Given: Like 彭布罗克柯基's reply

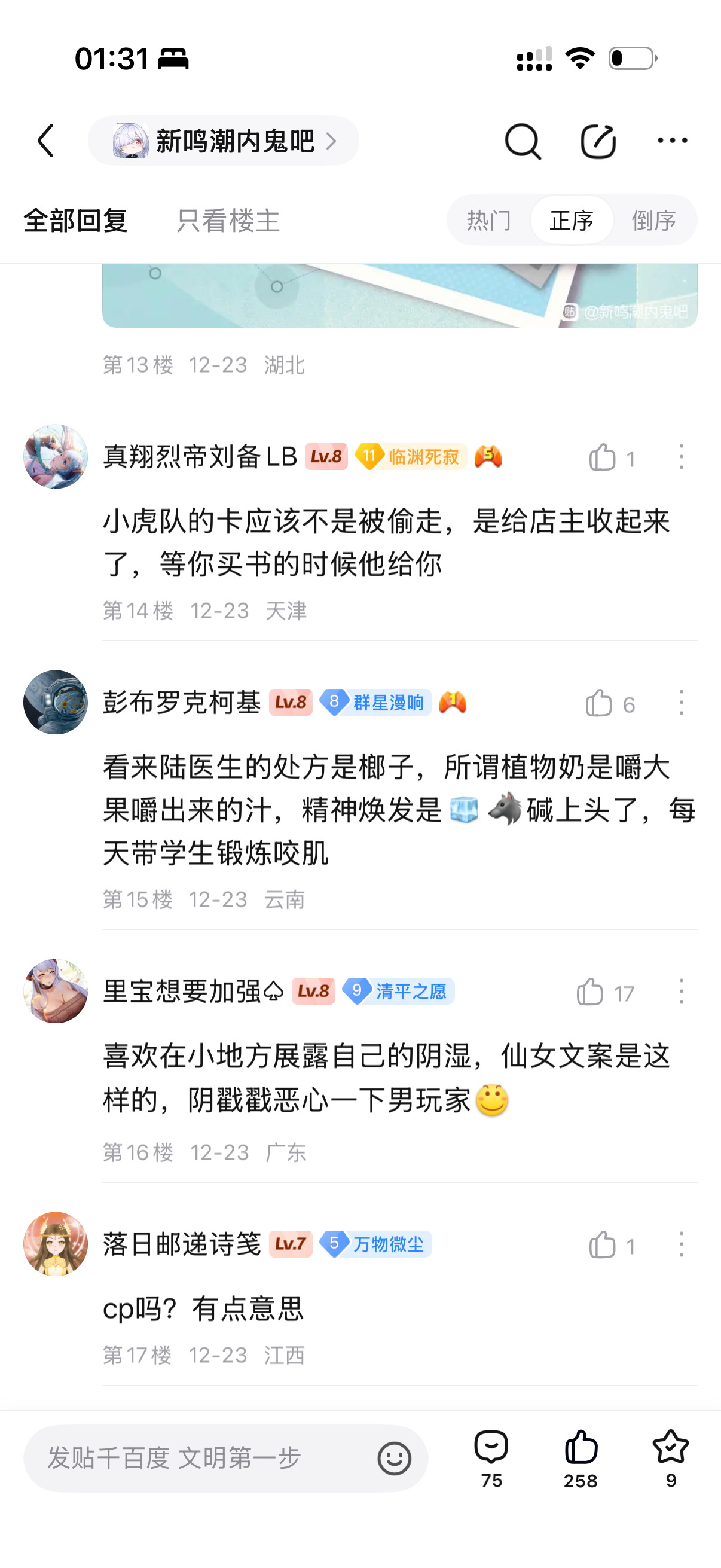Looking at the screenshot, I should 599,703.
